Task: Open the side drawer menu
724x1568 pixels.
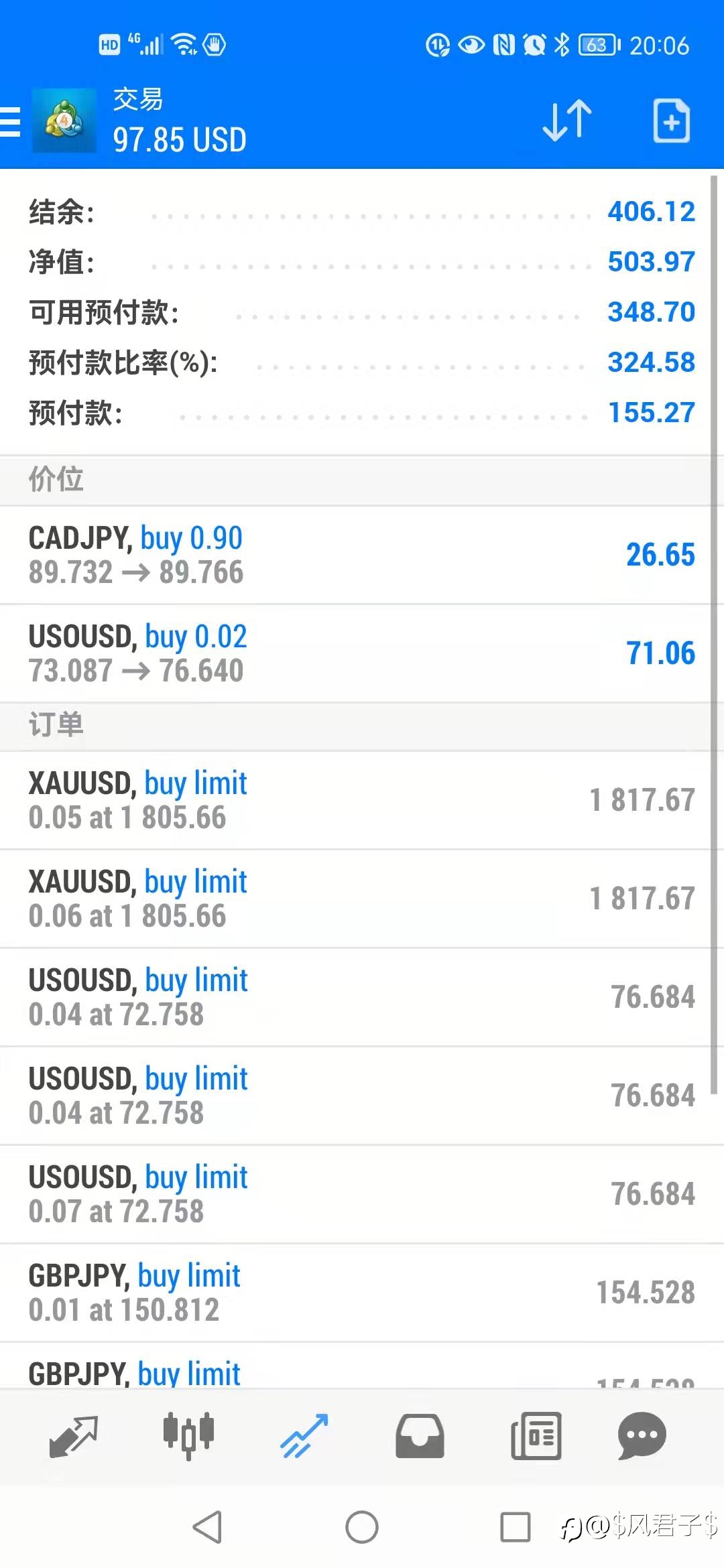Action: [x=9, y=121]
